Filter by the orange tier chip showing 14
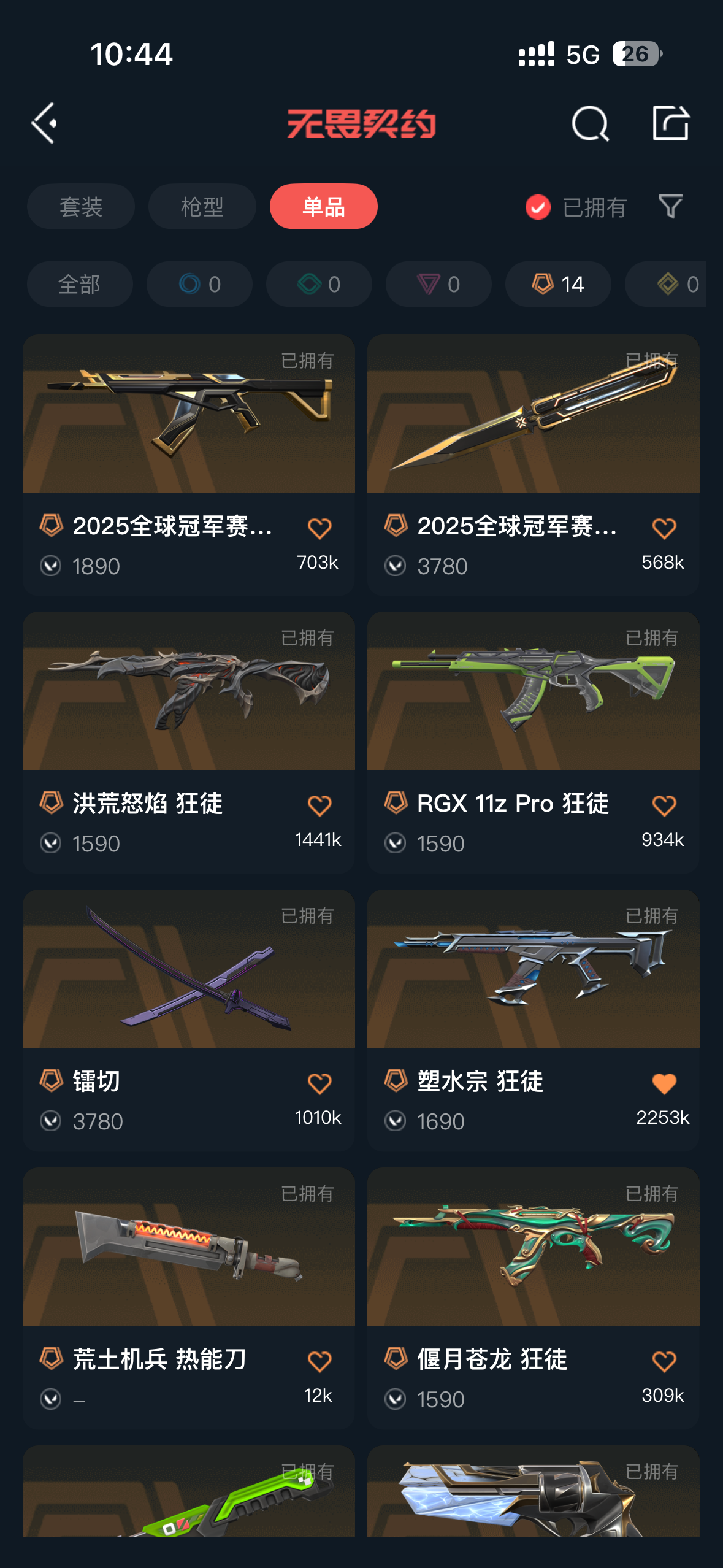Viewport: 723px width, 1568px height. (x=558, y=284)
